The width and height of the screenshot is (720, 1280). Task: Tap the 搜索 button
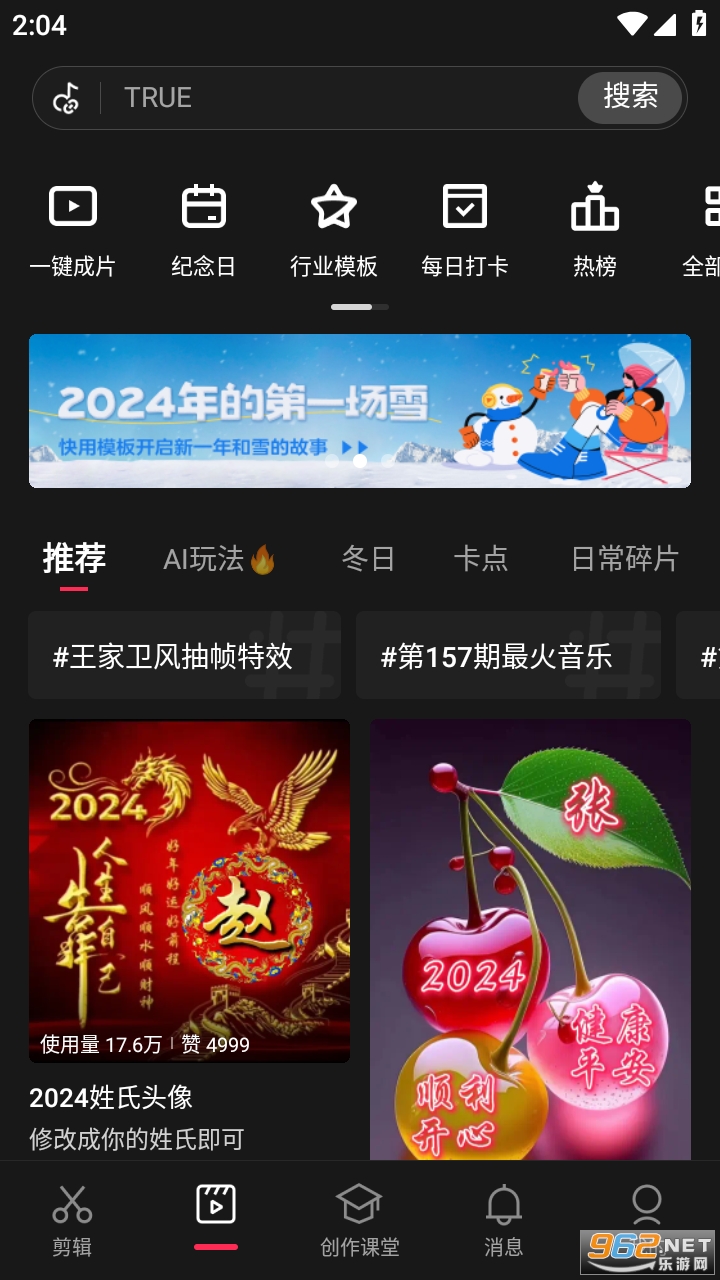(630, 97)
